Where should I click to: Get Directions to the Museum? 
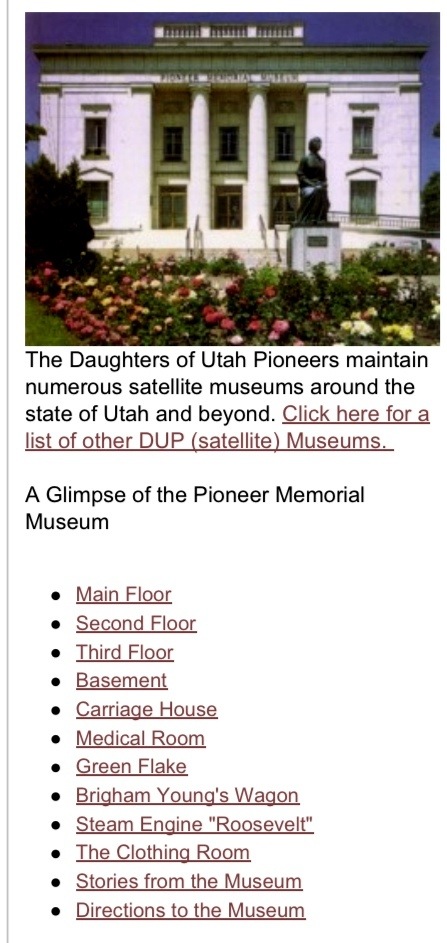tap(190, 910)
